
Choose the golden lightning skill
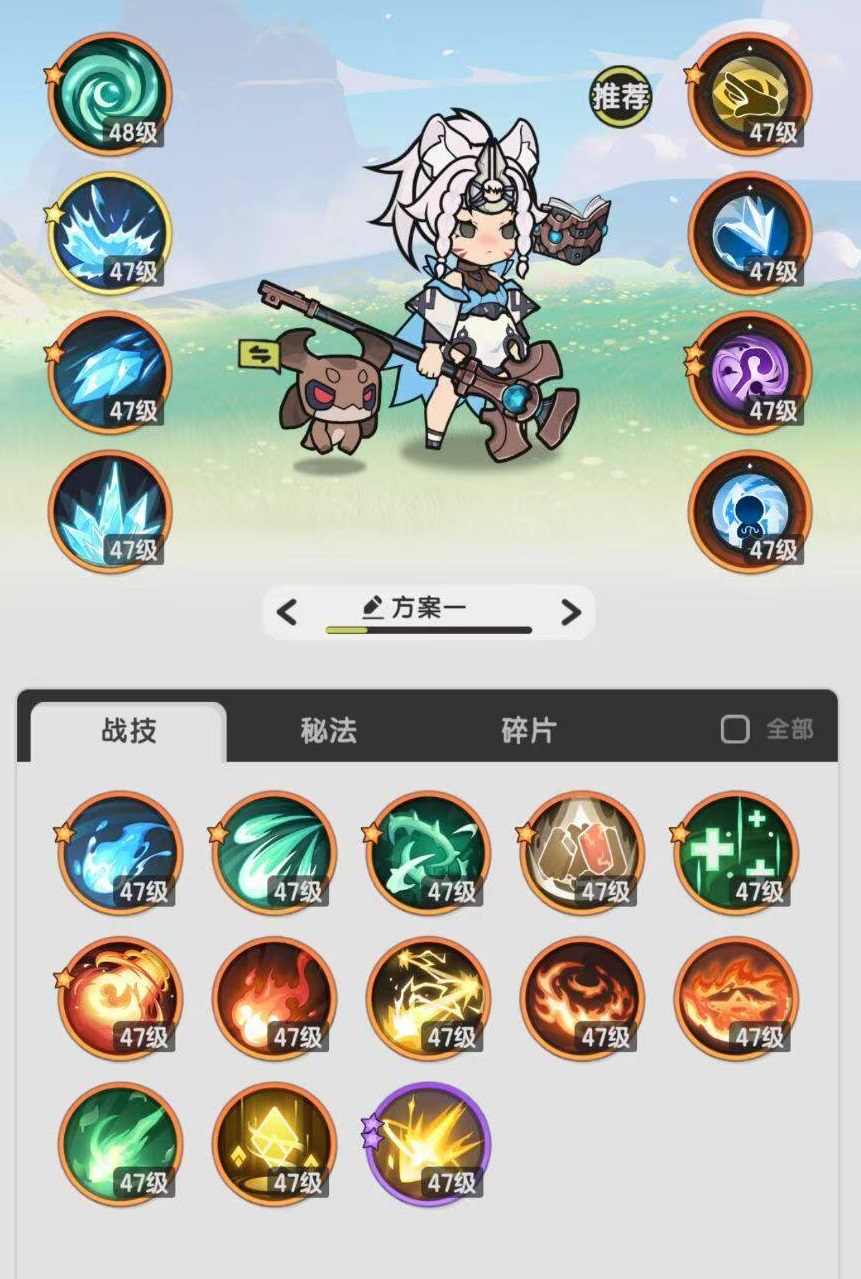coord(428,999)
